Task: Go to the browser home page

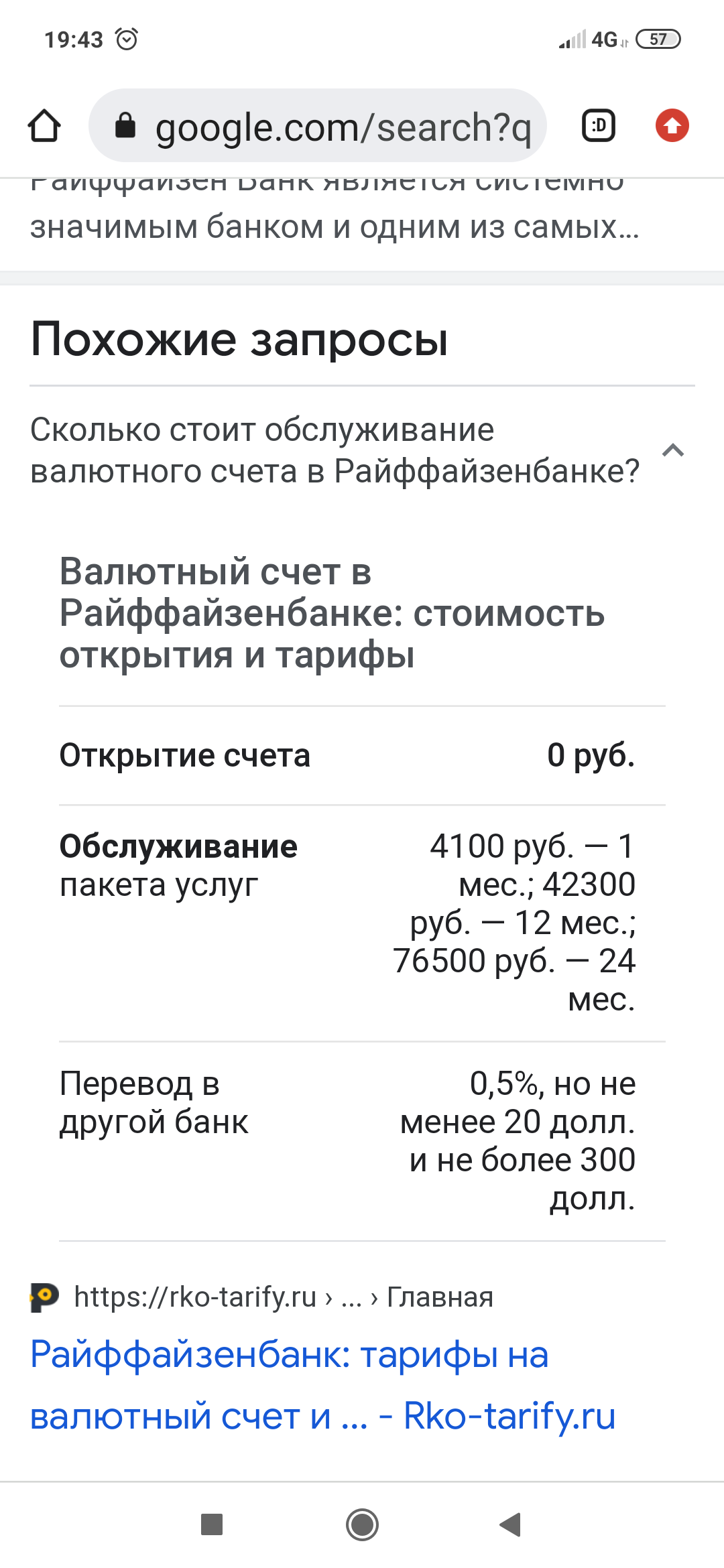Action: coord(44,126)
